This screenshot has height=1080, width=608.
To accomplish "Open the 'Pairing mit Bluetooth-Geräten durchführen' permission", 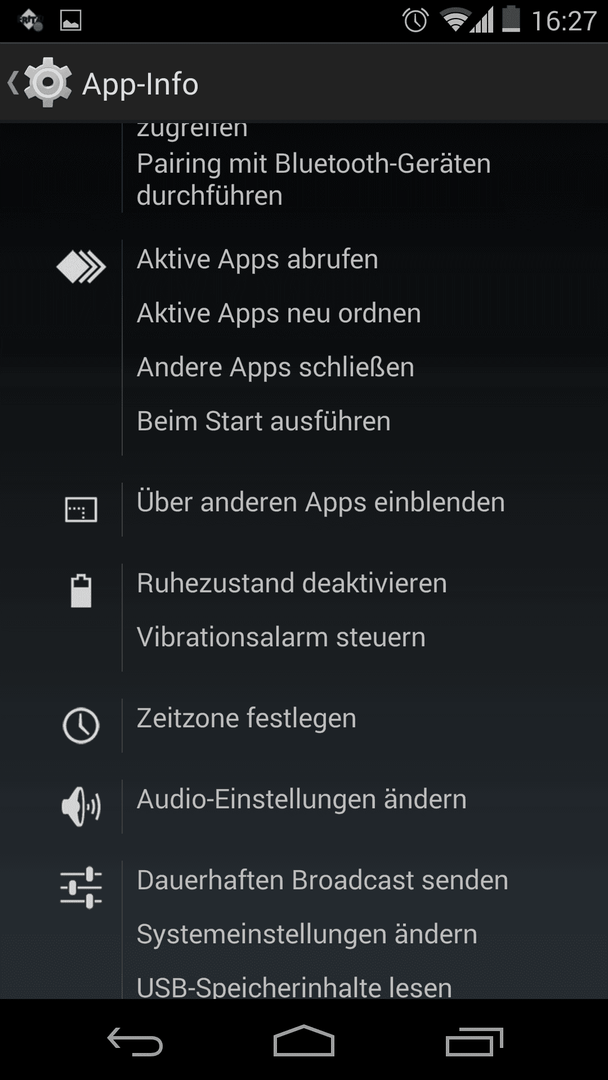I will point(313,180).
